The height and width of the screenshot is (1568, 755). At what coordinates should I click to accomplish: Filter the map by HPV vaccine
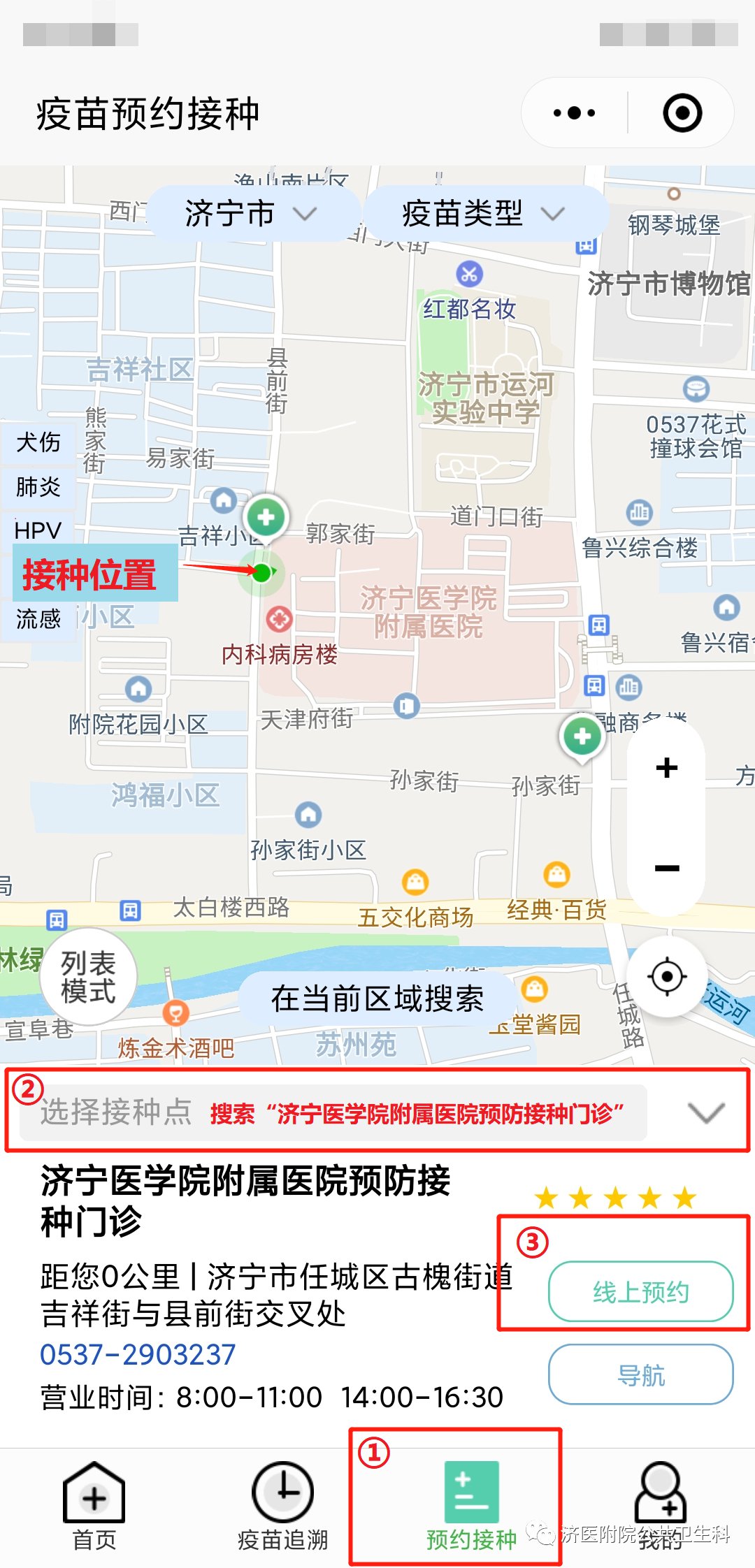pos(38,530)
